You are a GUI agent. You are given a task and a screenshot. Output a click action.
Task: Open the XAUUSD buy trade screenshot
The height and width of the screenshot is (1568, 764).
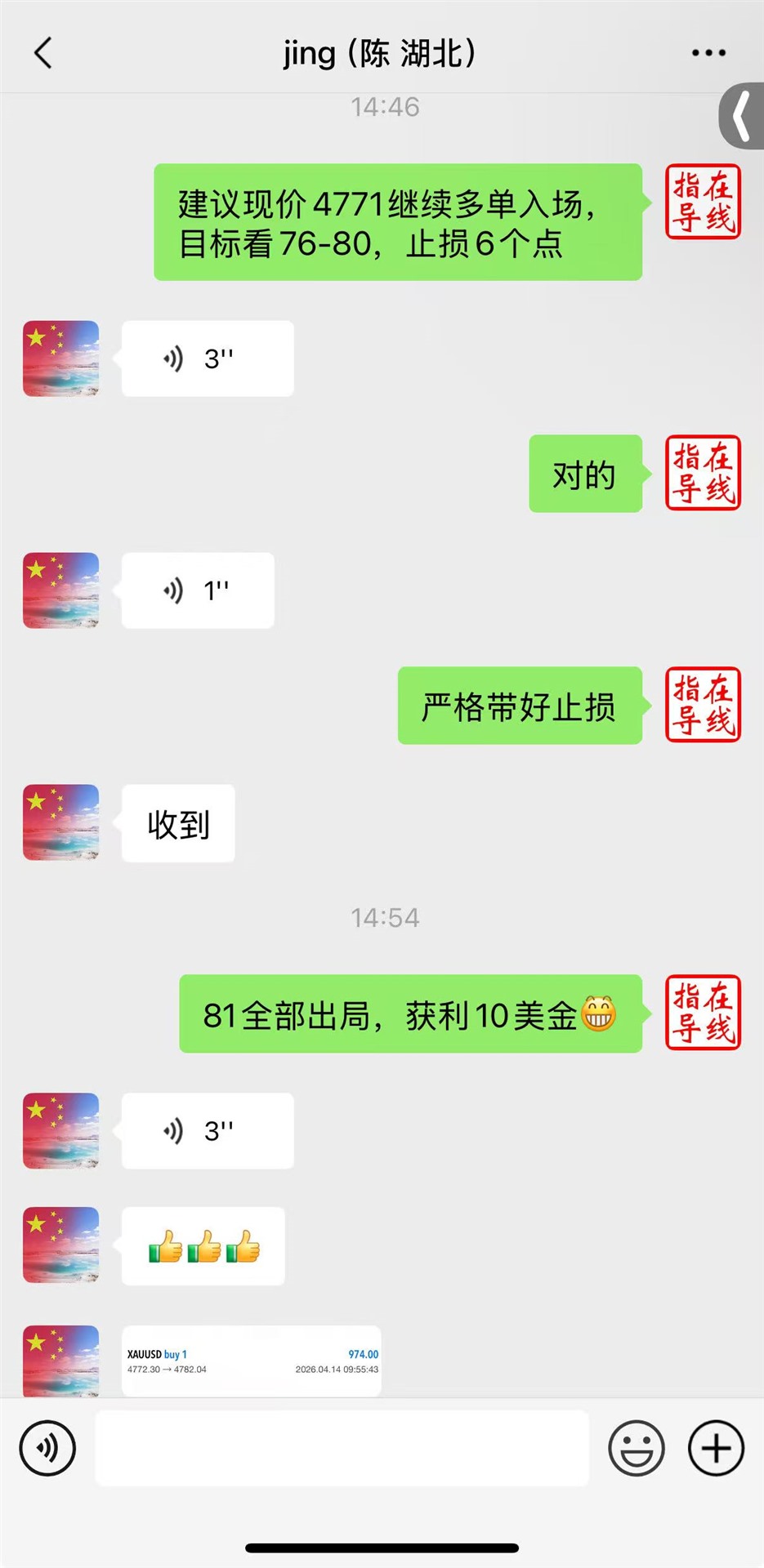(252, 1361)
